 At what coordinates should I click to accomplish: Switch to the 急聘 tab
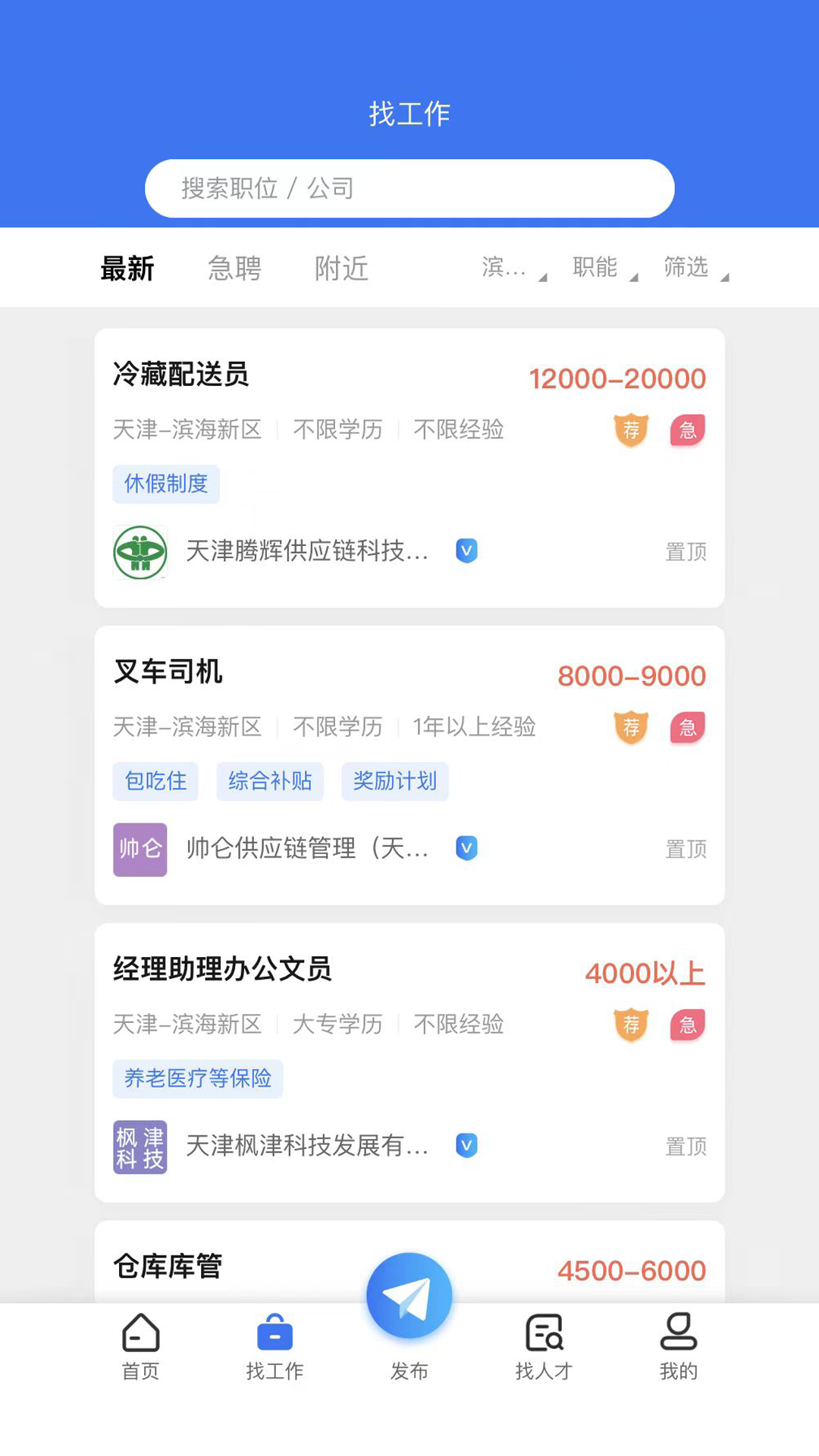[x=234, y=268]
